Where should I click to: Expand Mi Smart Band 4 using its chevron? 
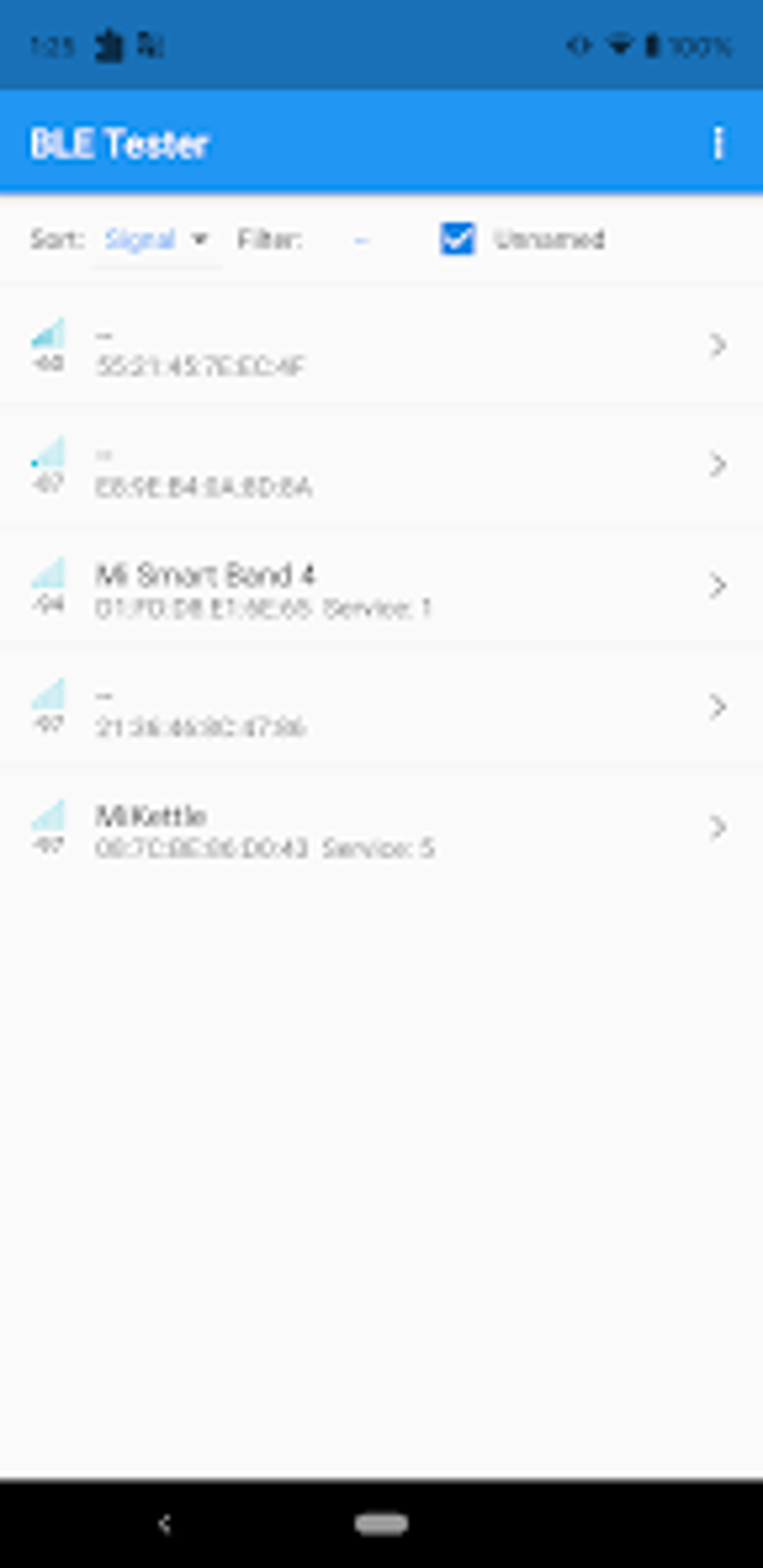(719, 587)
